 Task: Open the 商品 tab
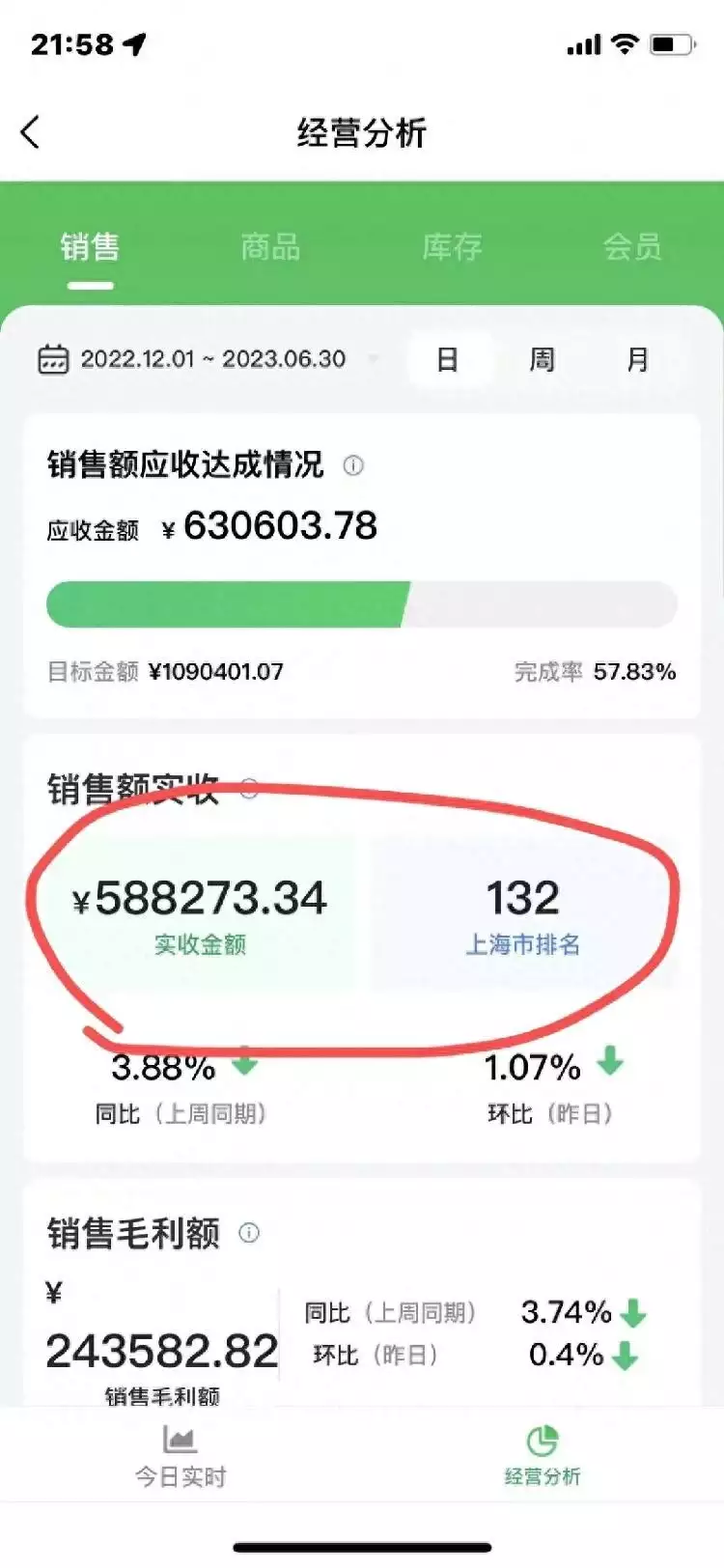coord(270,247)
